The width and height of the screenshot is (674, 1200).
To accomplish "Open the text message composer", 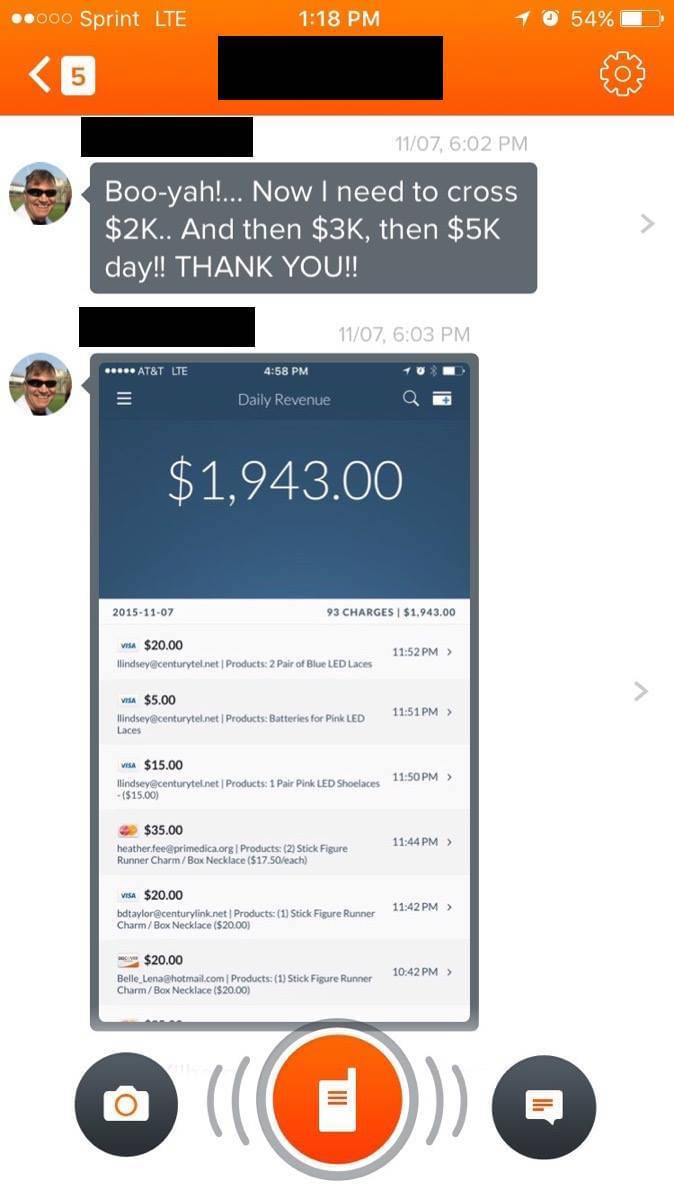I will point(544,1105).
